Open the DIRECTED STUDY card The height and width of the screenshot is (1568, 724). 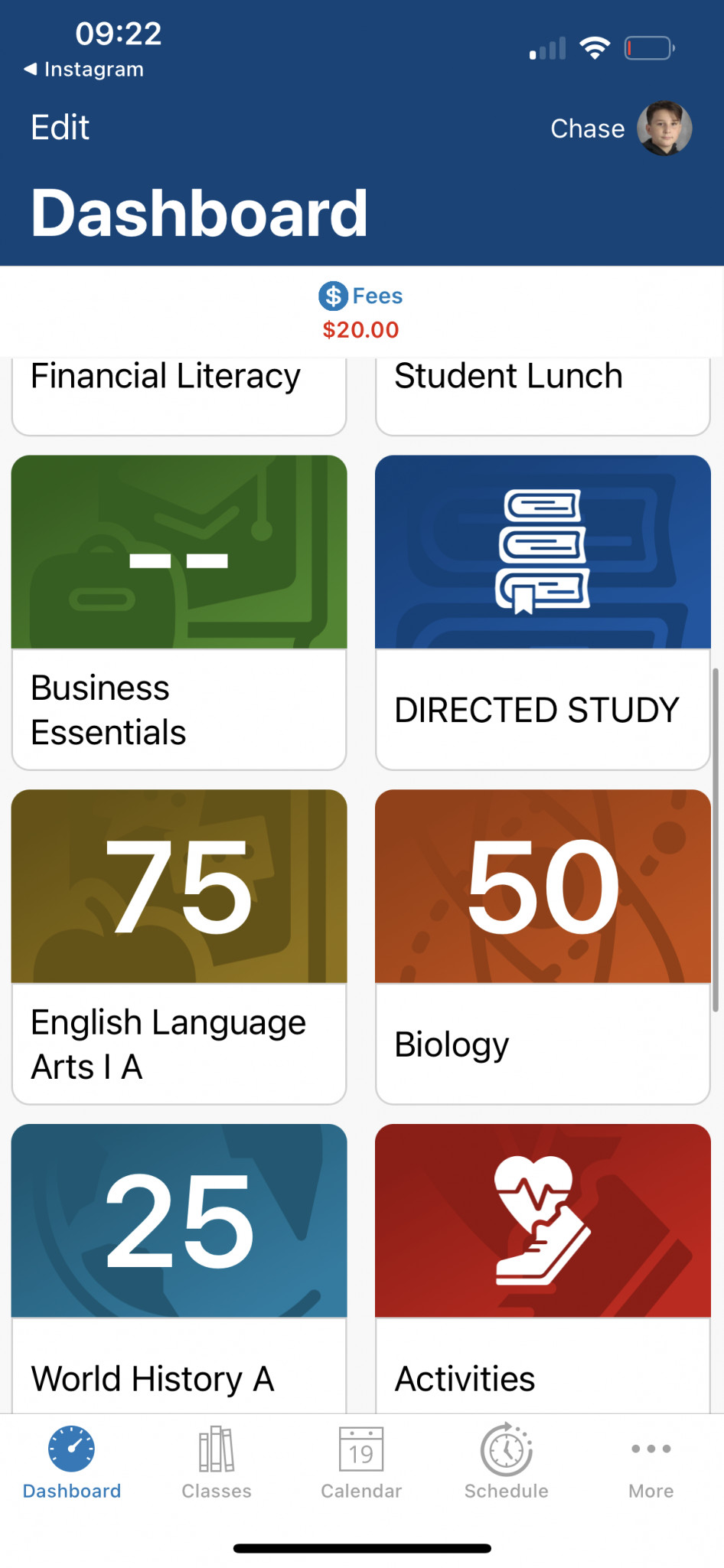(x=543, y=612)
